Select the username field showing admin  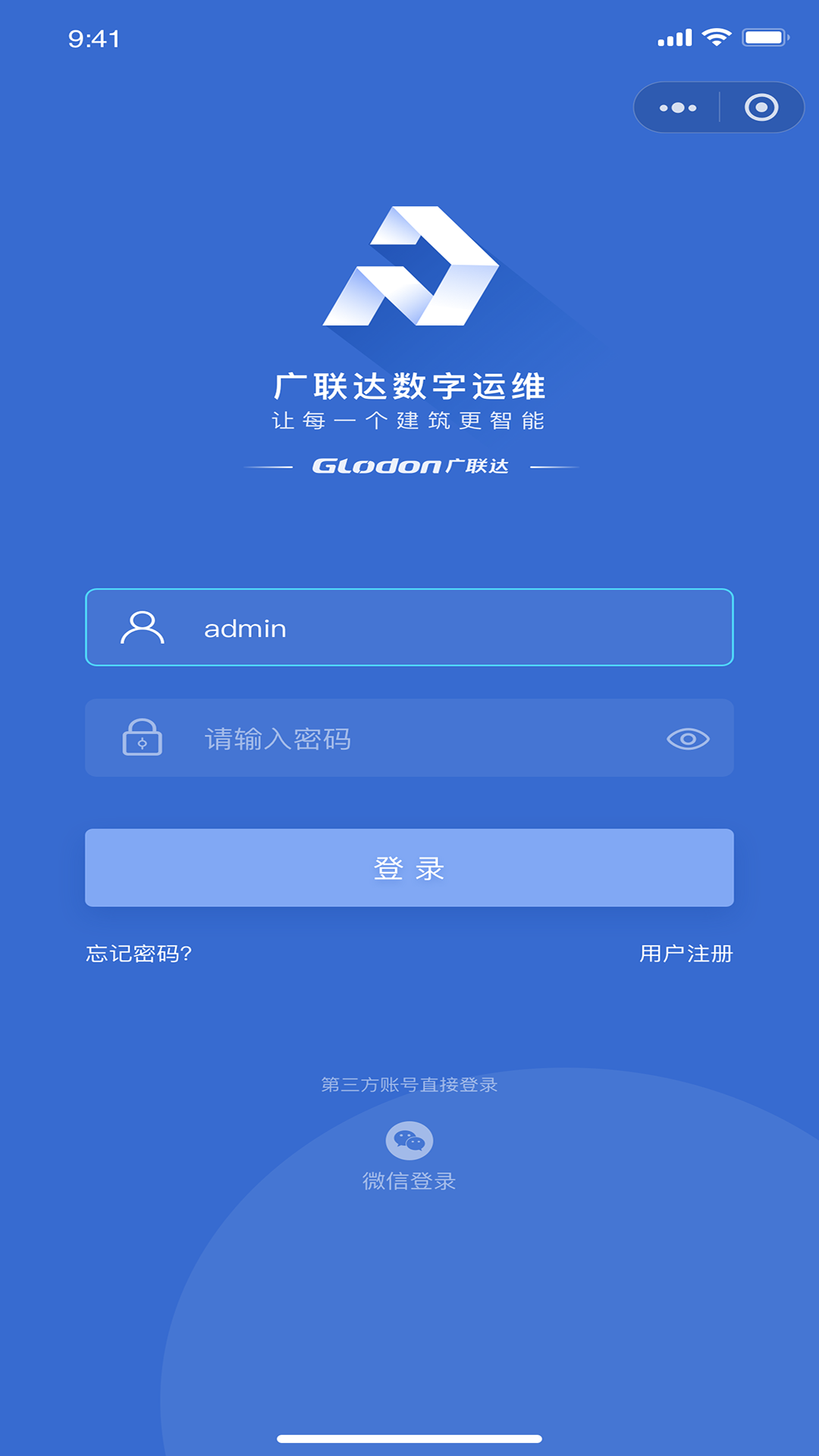(409, 629)
